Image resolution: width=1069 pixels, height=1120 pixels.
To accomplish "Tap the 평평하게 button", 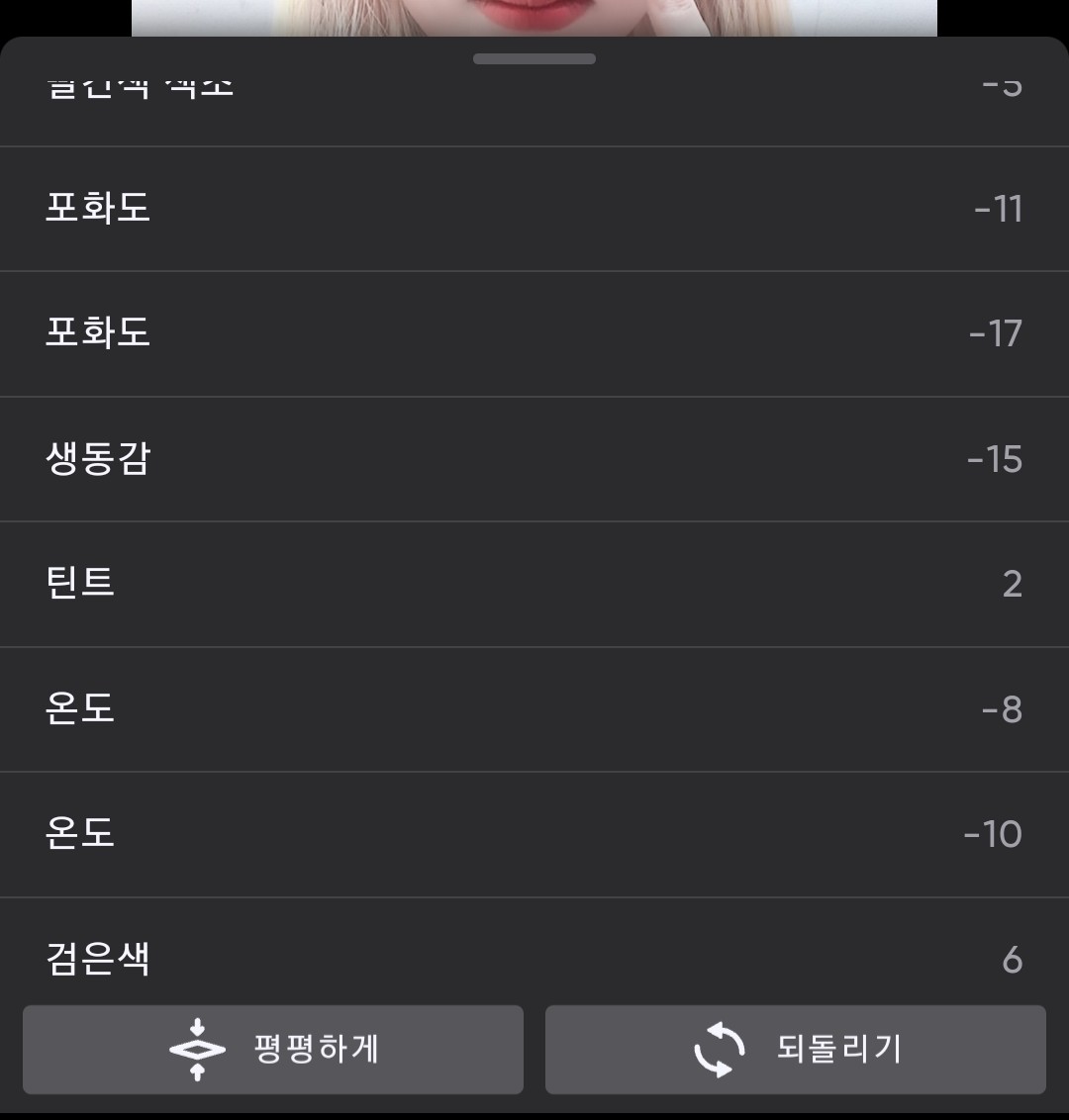I will pos(273,1049).
